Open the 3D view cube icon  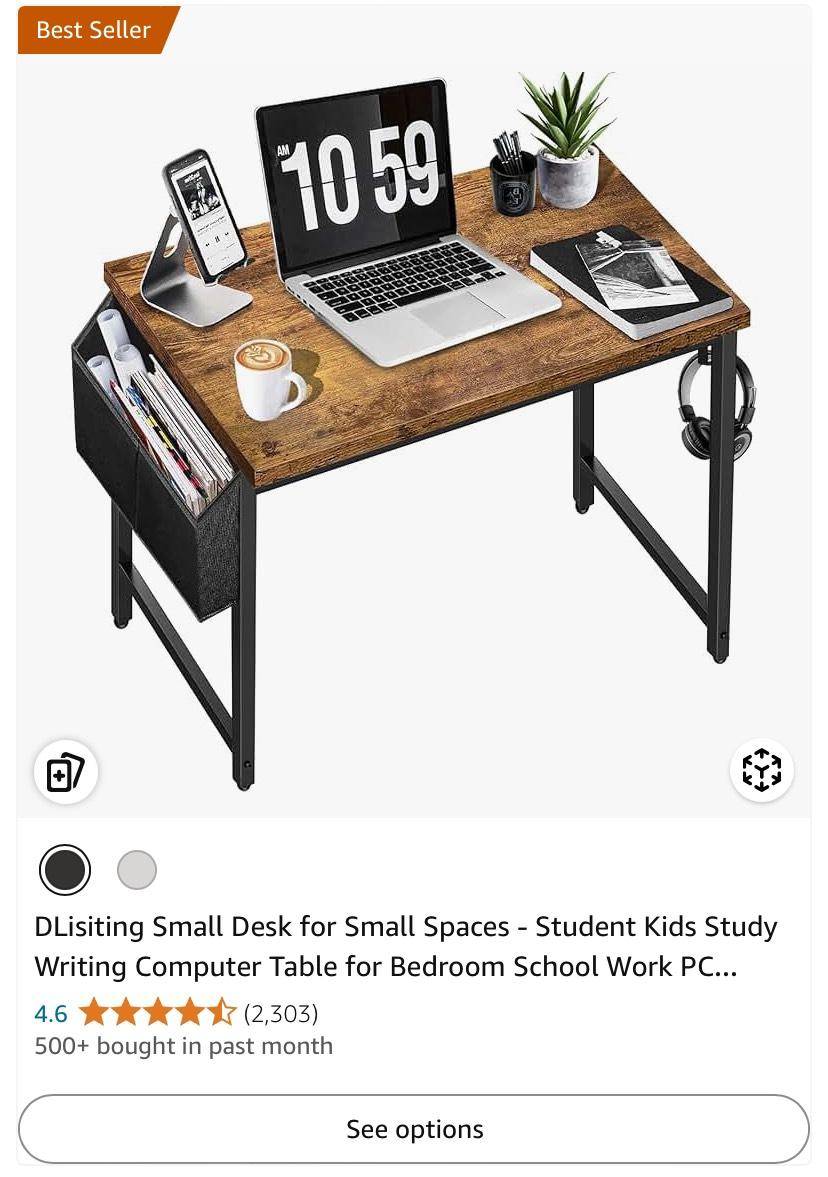click(x=761, y=770)
